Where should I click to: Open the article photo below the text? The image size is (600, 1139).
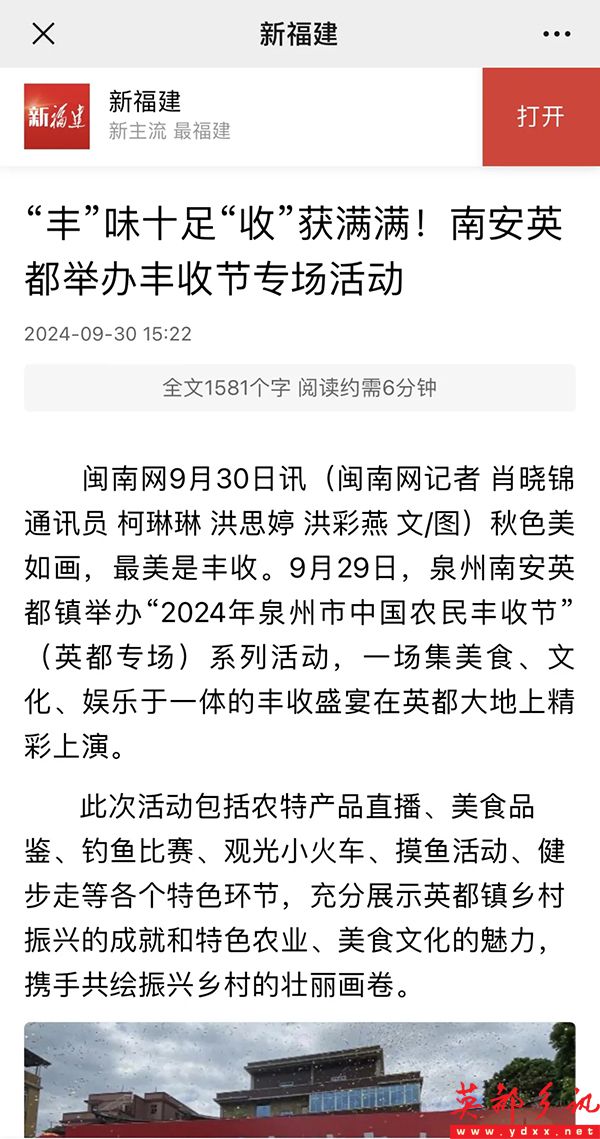click(299, 1080)
